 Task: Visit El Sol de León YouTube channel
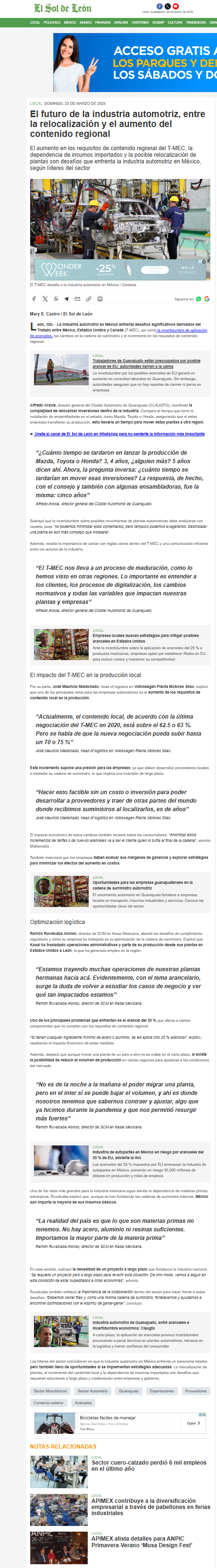click(175, 6)
